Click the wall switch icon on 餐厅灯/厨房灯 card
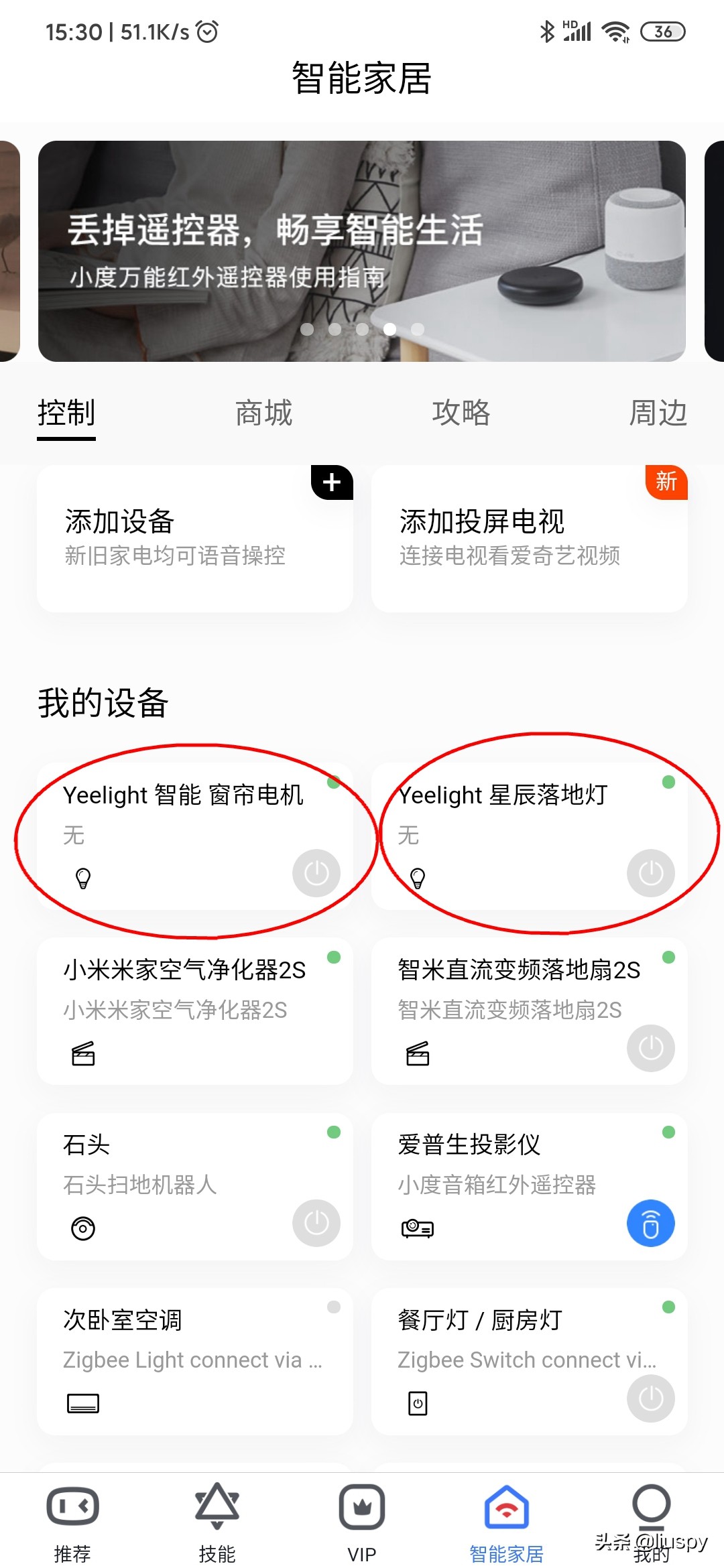Screen dimensions: 724x1568 [x=418, y=1404]
